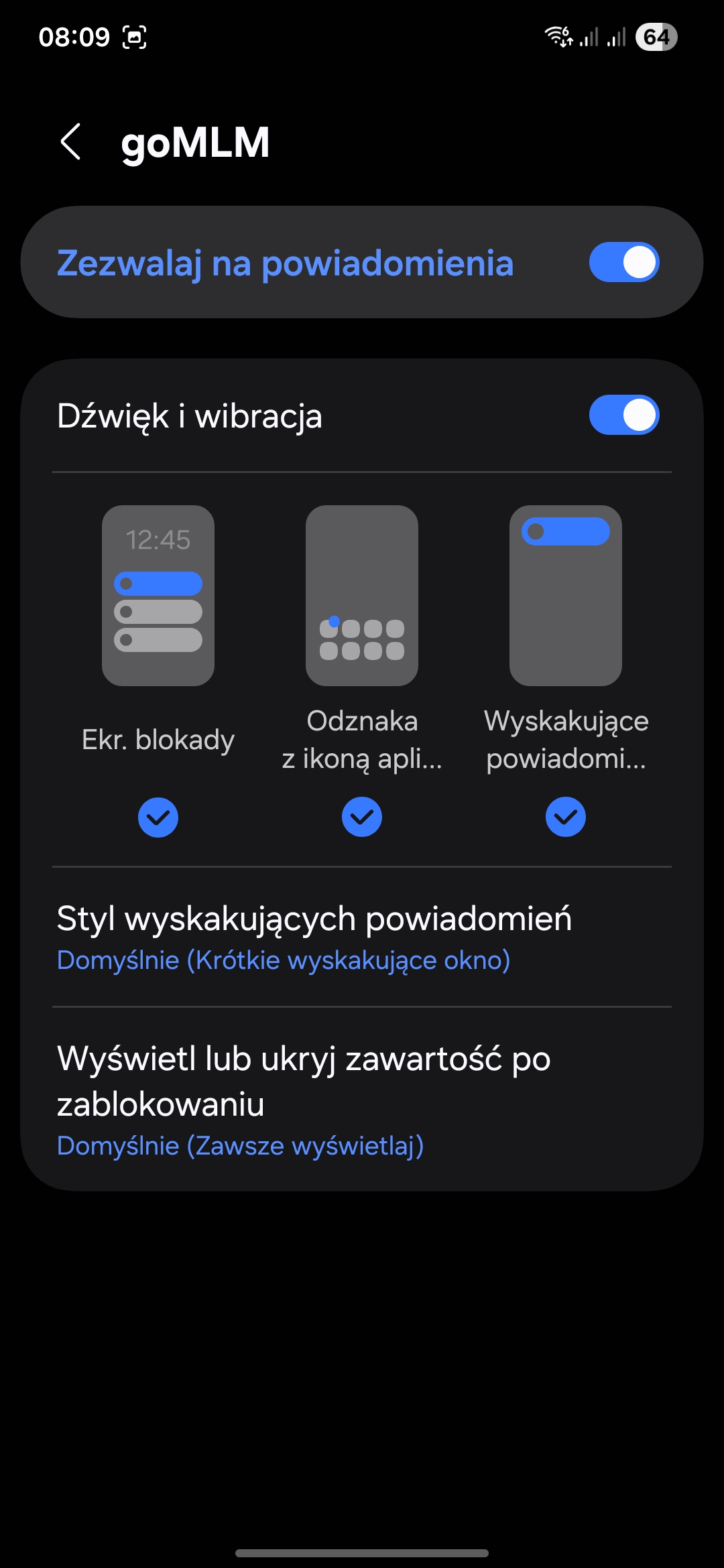Screen dimensions: 724x1568
Task: Tap the clock showing 08:09
Action: 74,37
